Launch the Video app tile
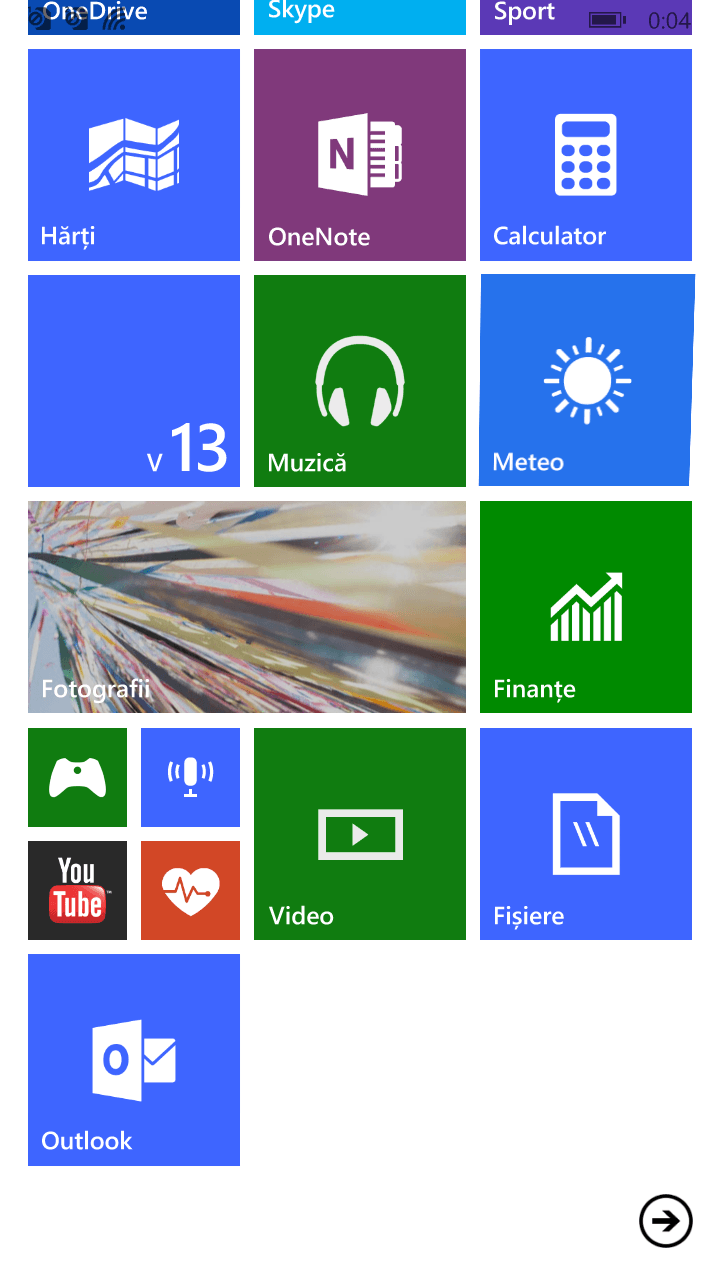 tap(360, 834)
